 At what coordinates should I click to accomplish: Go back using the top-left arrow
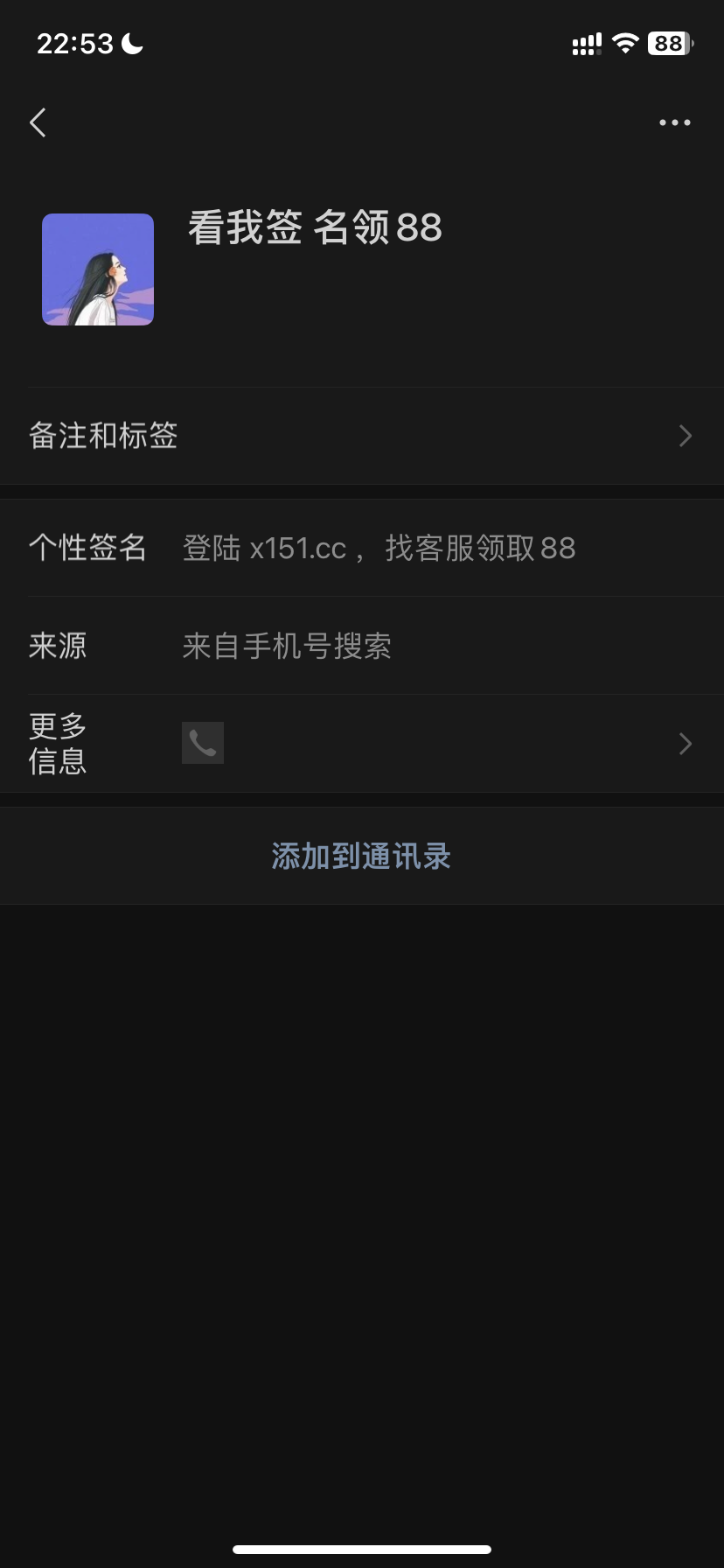point(38,122)
